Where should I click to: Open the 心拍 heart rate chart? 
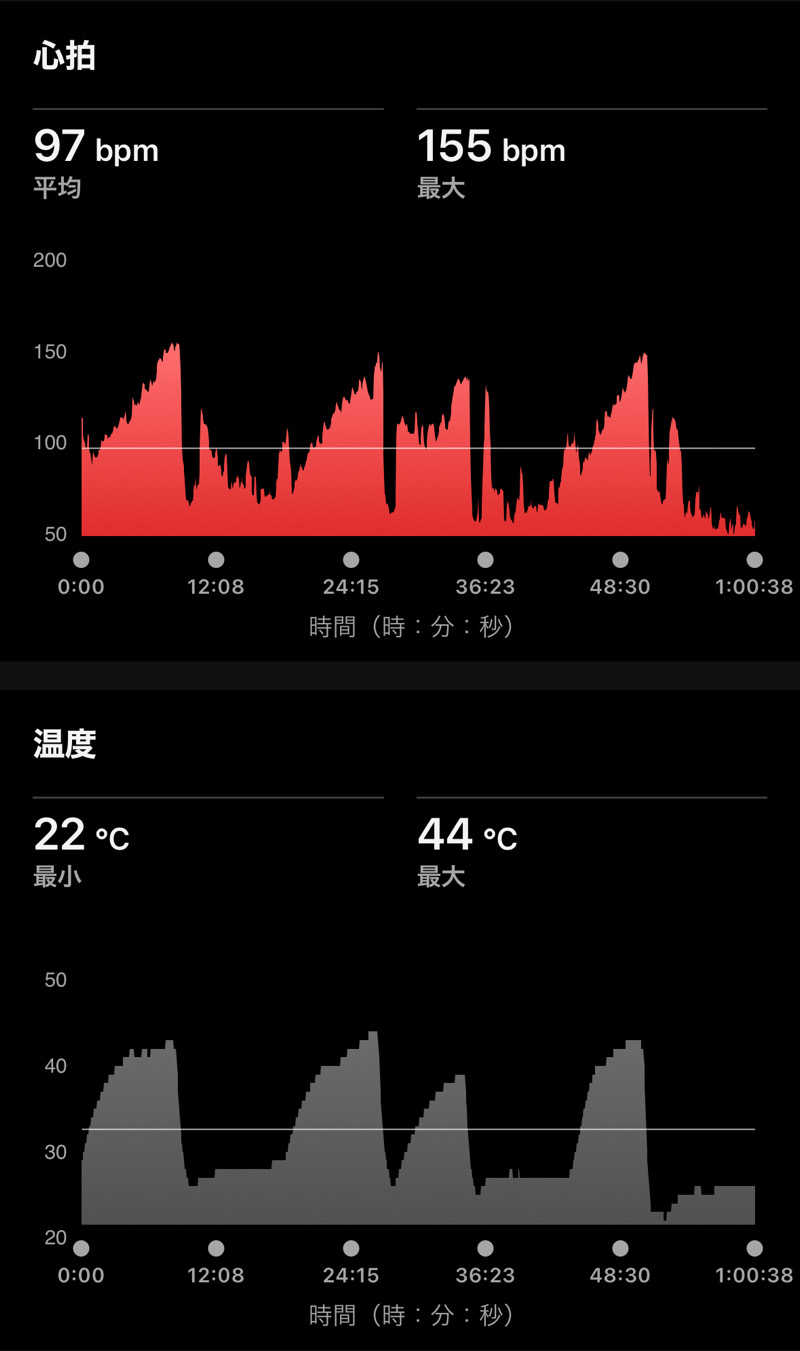click(417, 440)
